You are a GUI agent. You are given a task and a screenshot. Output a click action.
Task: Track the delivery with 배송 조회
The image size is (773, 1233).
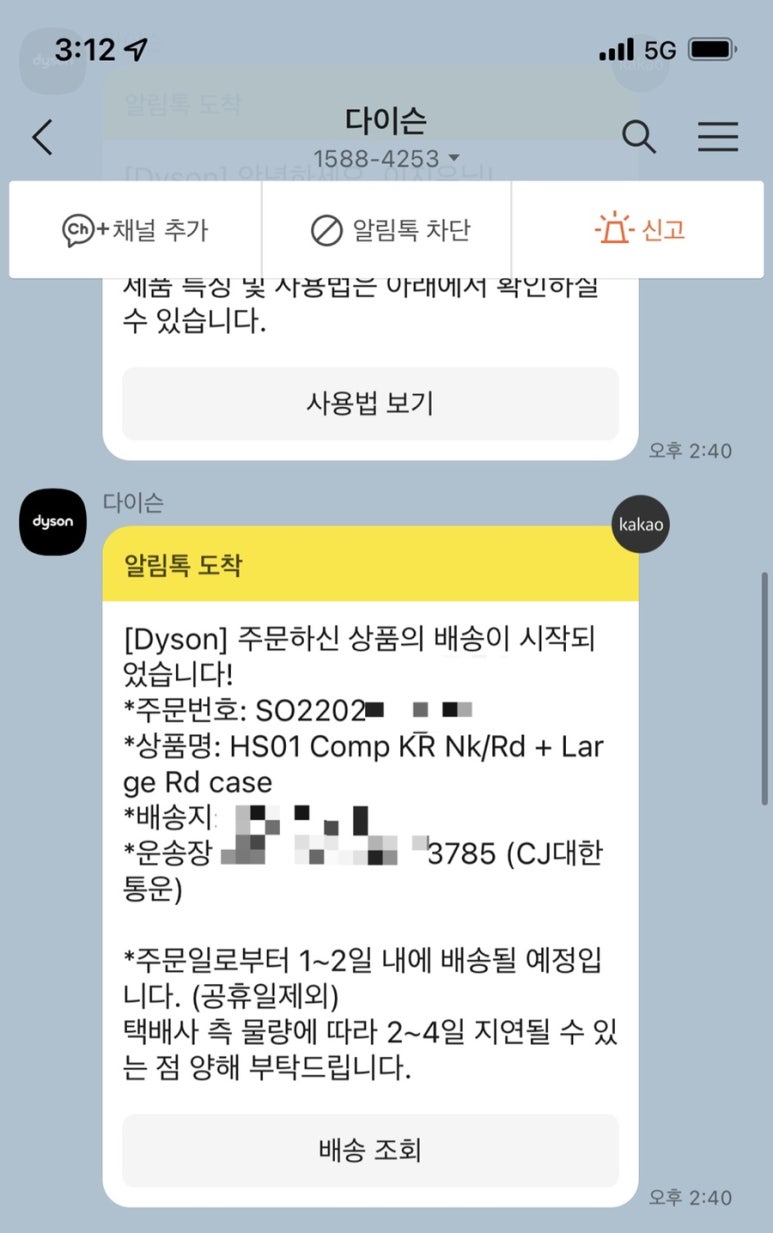tap(370, 1150)
